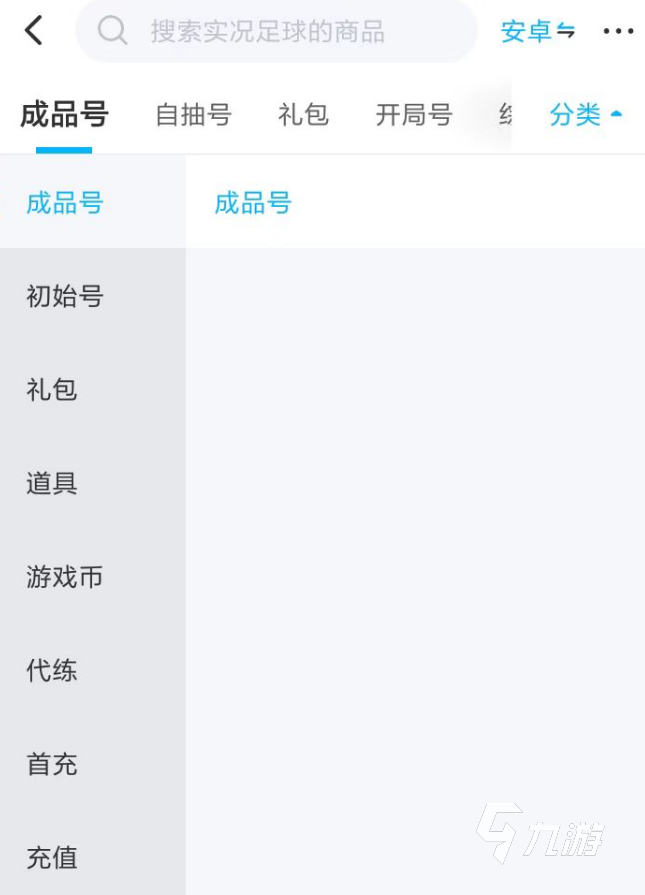Screen dimensions: 645x895
Task: Select 礼包 in the category sidebar
Action: [52, 390]
